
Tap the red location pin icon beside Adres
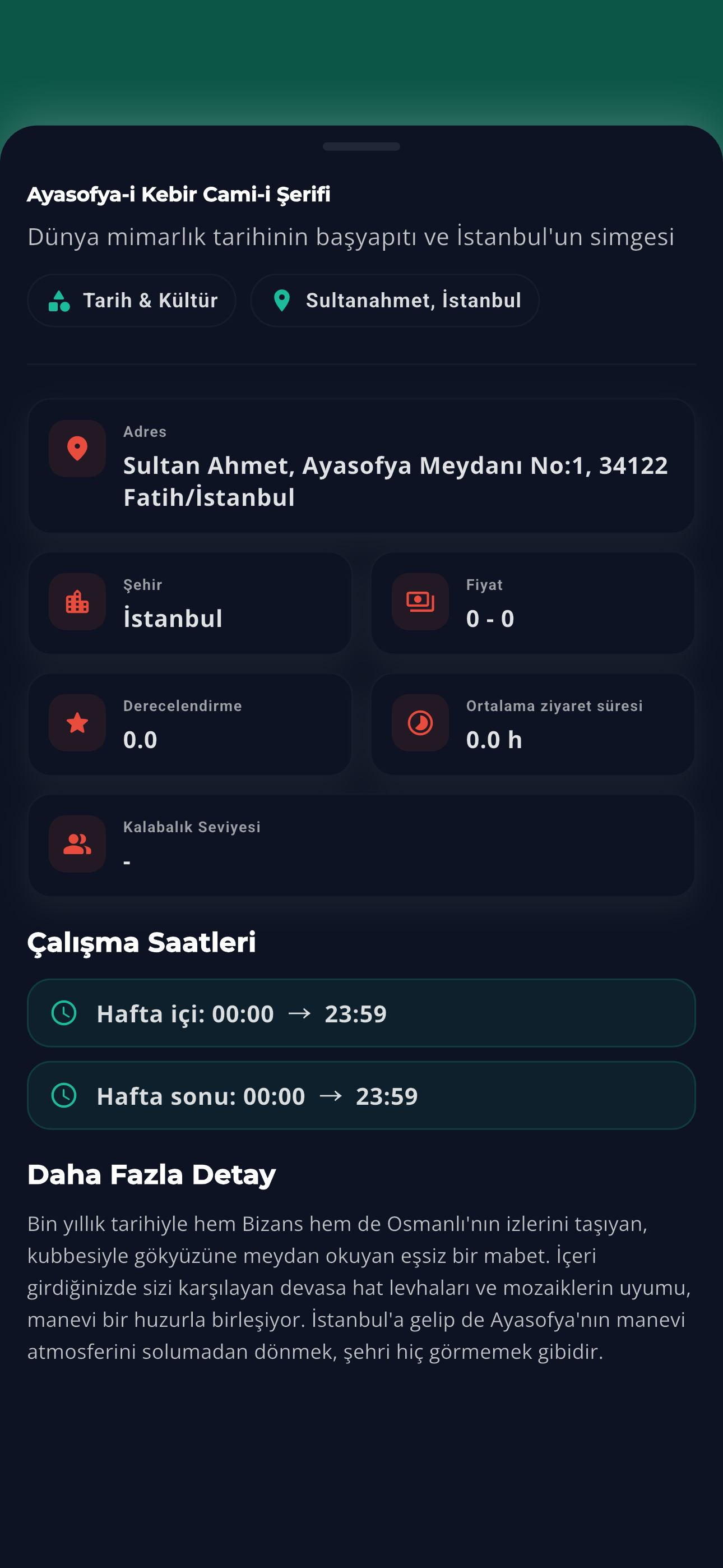click(77, 449)
